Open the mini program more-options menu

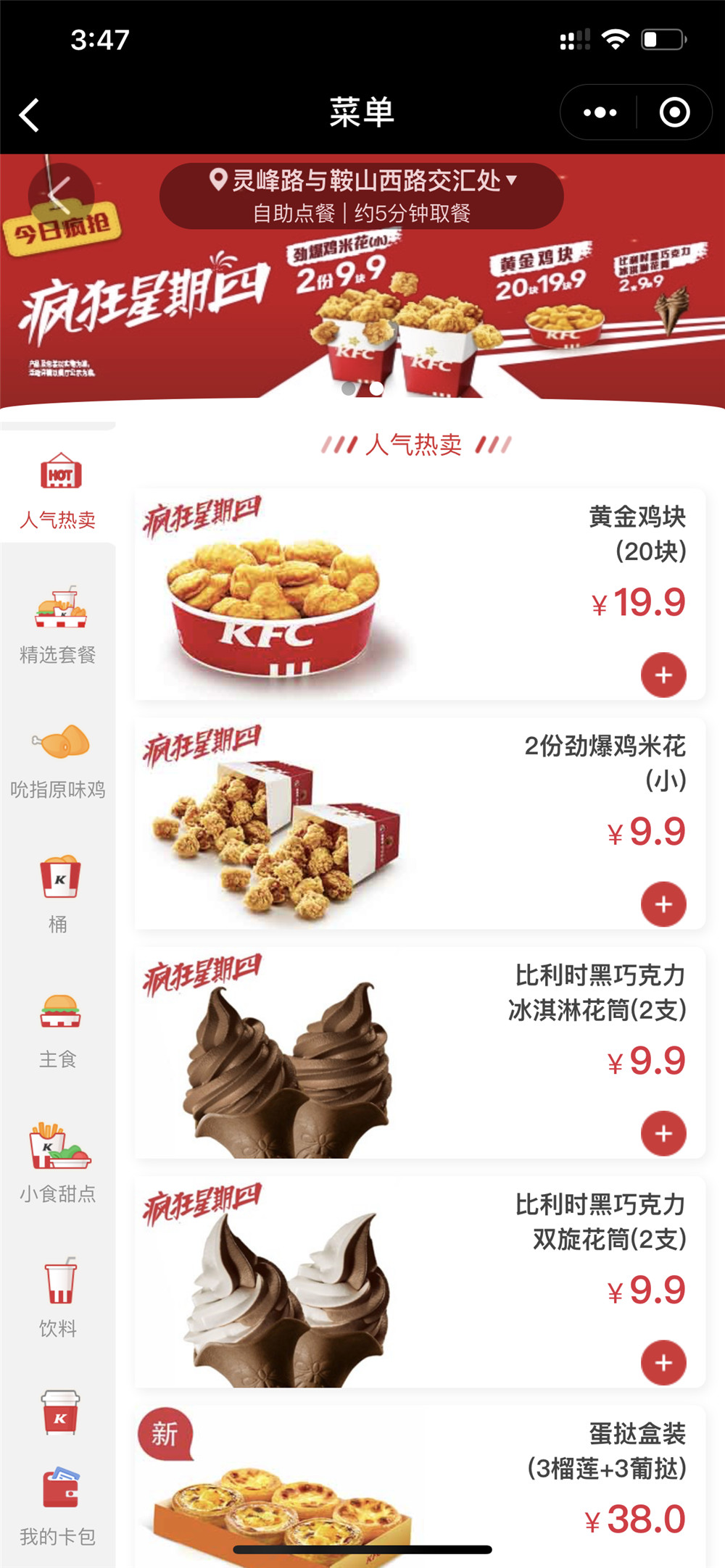tap(600, 112)
